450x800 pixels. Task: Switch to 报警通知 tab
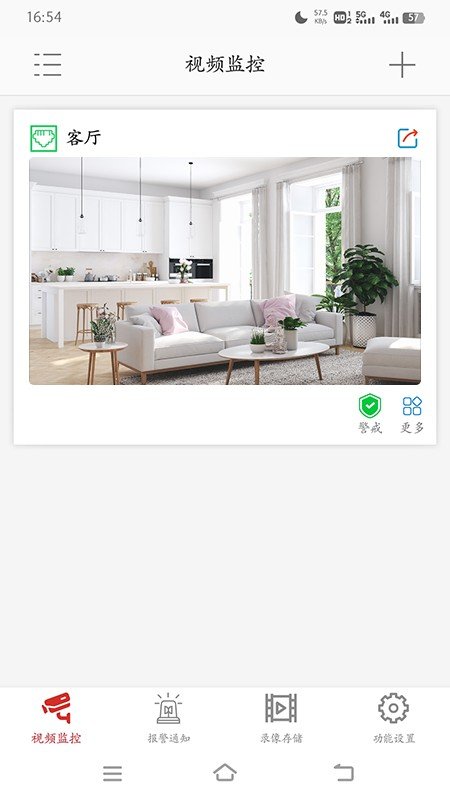(x=168, y=718)
